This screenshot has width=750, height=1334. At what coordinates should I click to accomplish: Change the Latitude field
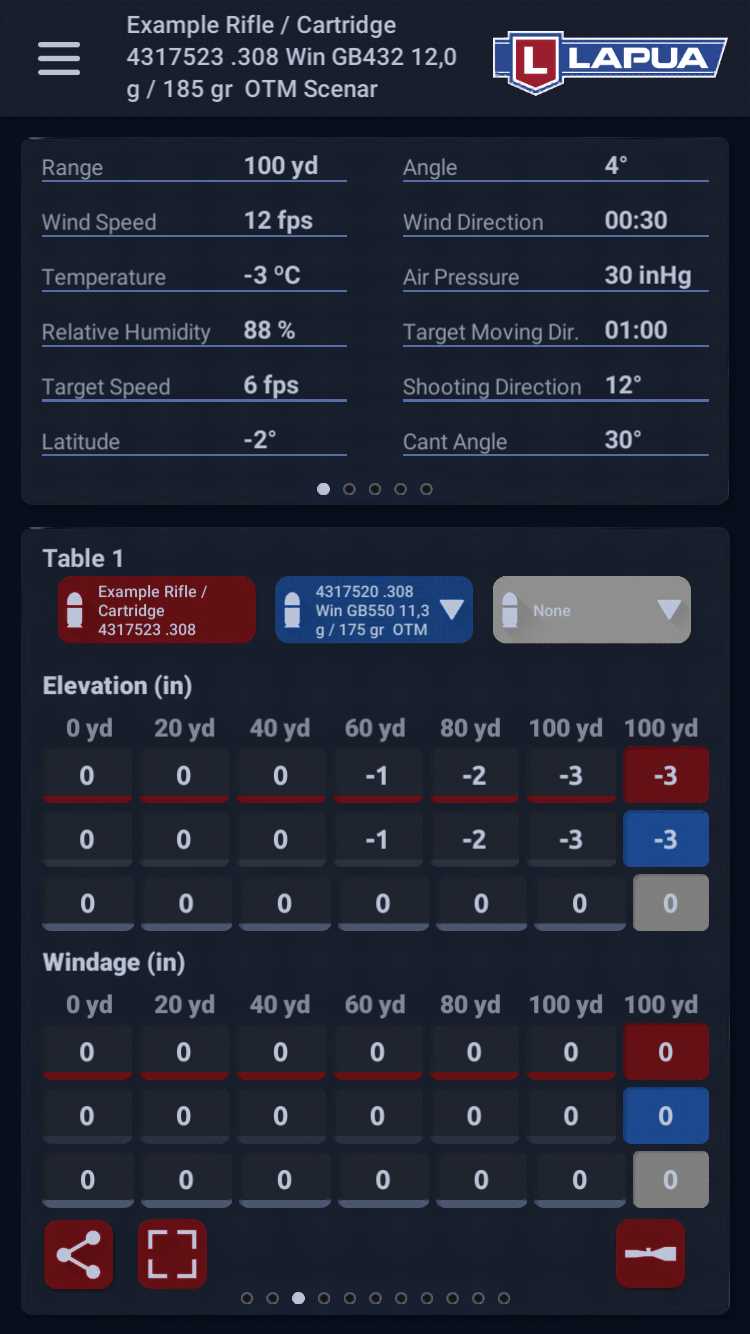194,442
